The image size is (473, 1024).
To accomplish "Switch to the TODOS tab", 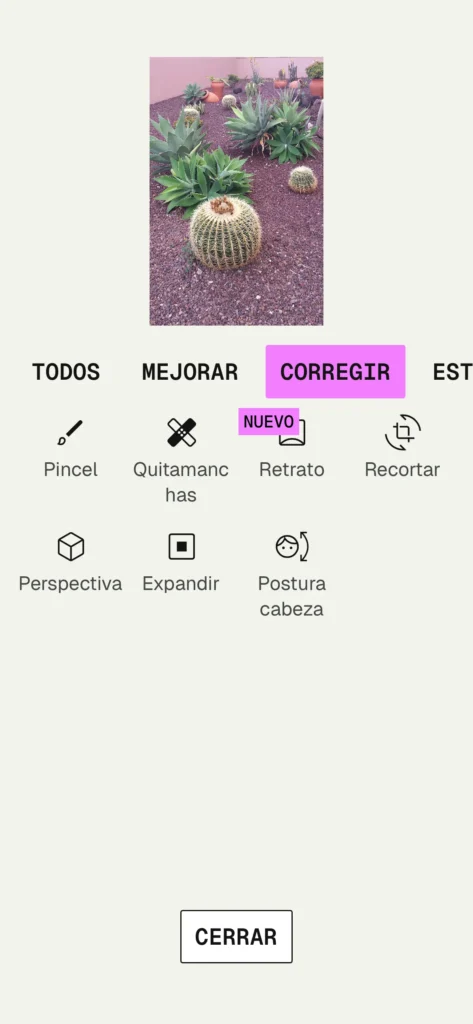I will click(66, 372).
